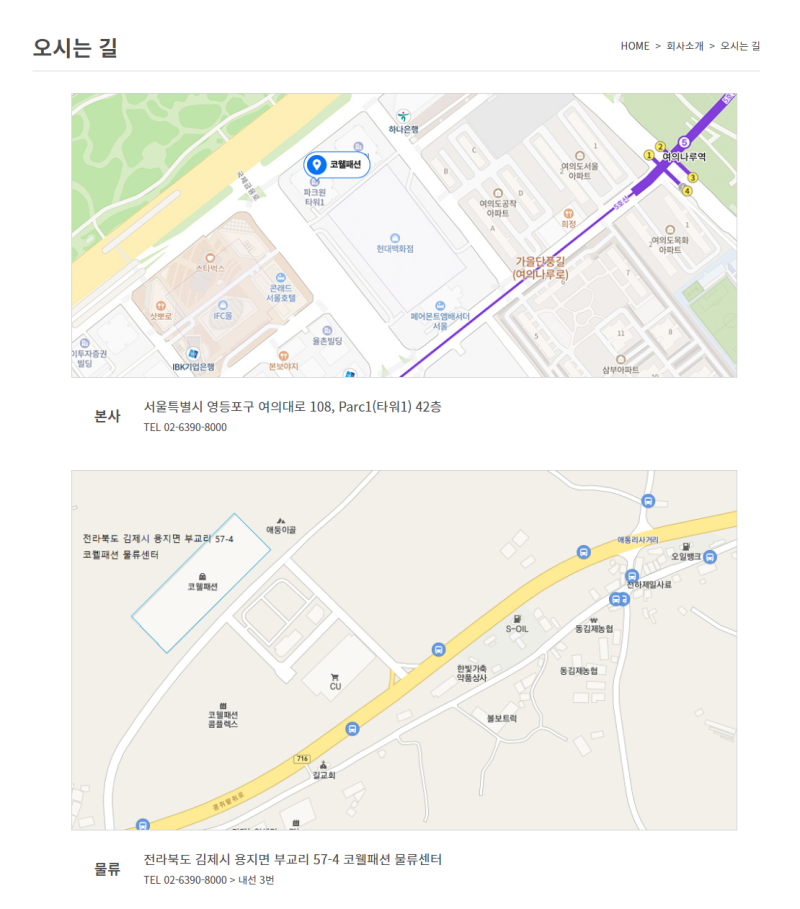The width and height of the screenshot is (800, 909).
Task: Open the 회사소개 breadcrumb link
Action: pos(685,46)
